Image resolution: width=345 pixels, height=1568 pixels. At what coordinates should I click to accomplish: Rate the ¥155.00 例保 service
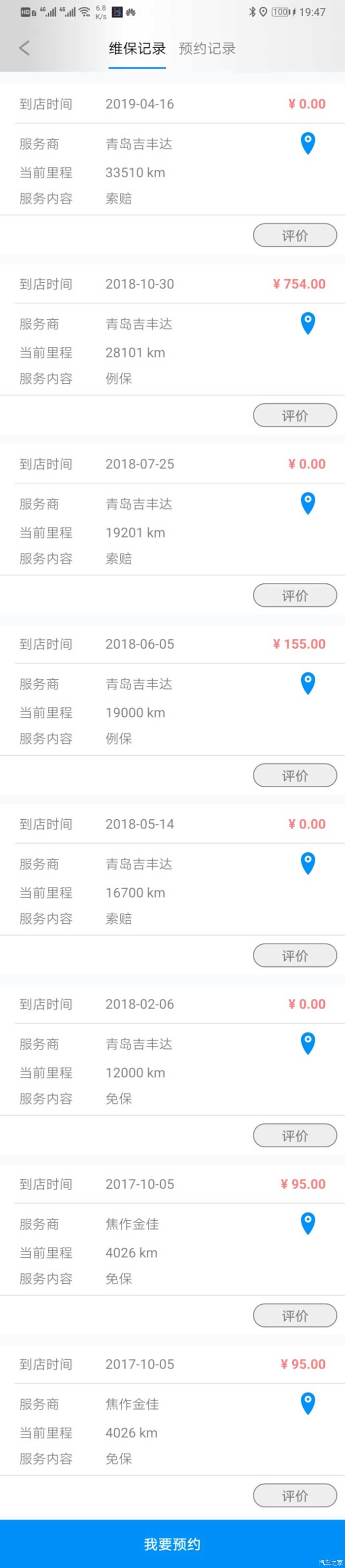tap(295, 776)
